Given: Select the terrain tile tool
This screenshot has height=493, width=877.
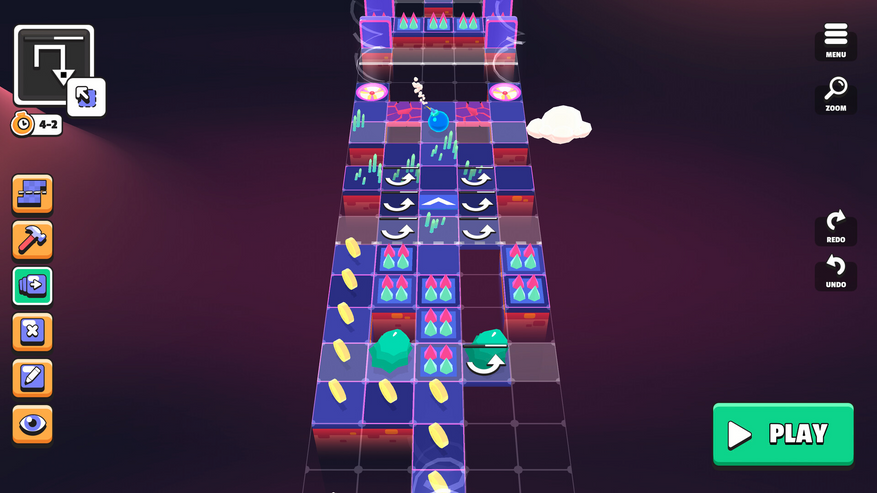Looking at the screenshot, I should coord(32,194).
